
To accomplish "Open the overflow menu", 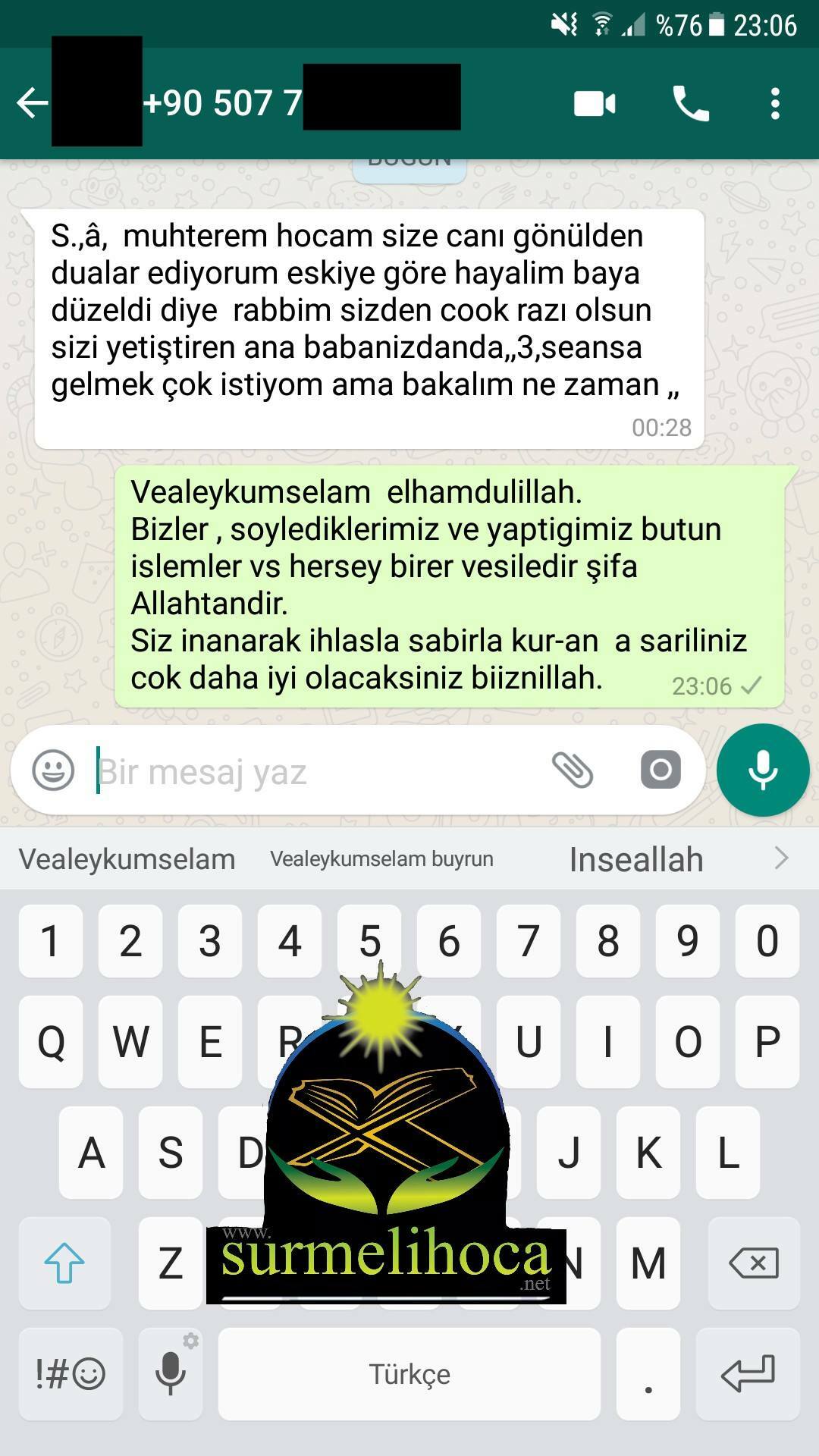I will coord(774,103).
